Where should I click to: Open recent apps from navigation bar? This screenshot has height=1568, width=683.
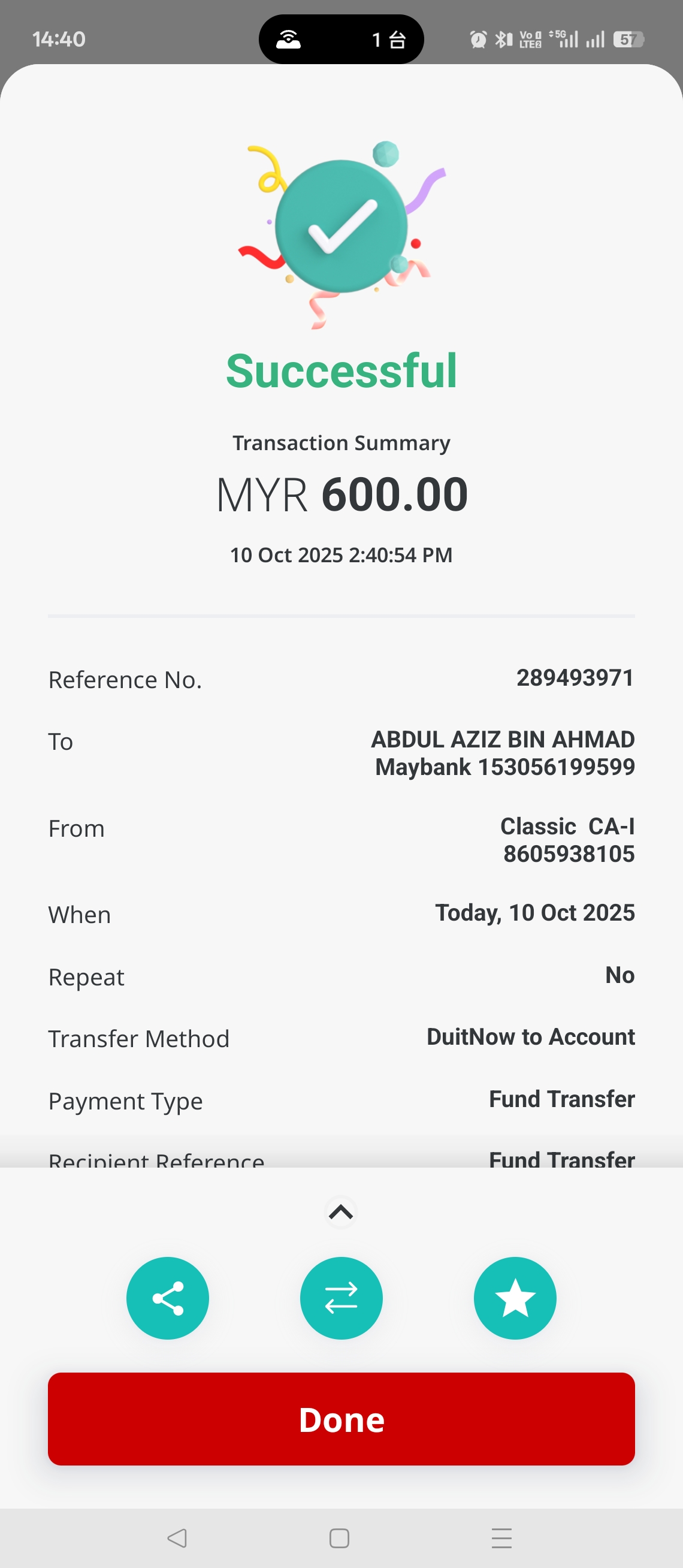click(x=501, y=1538)
